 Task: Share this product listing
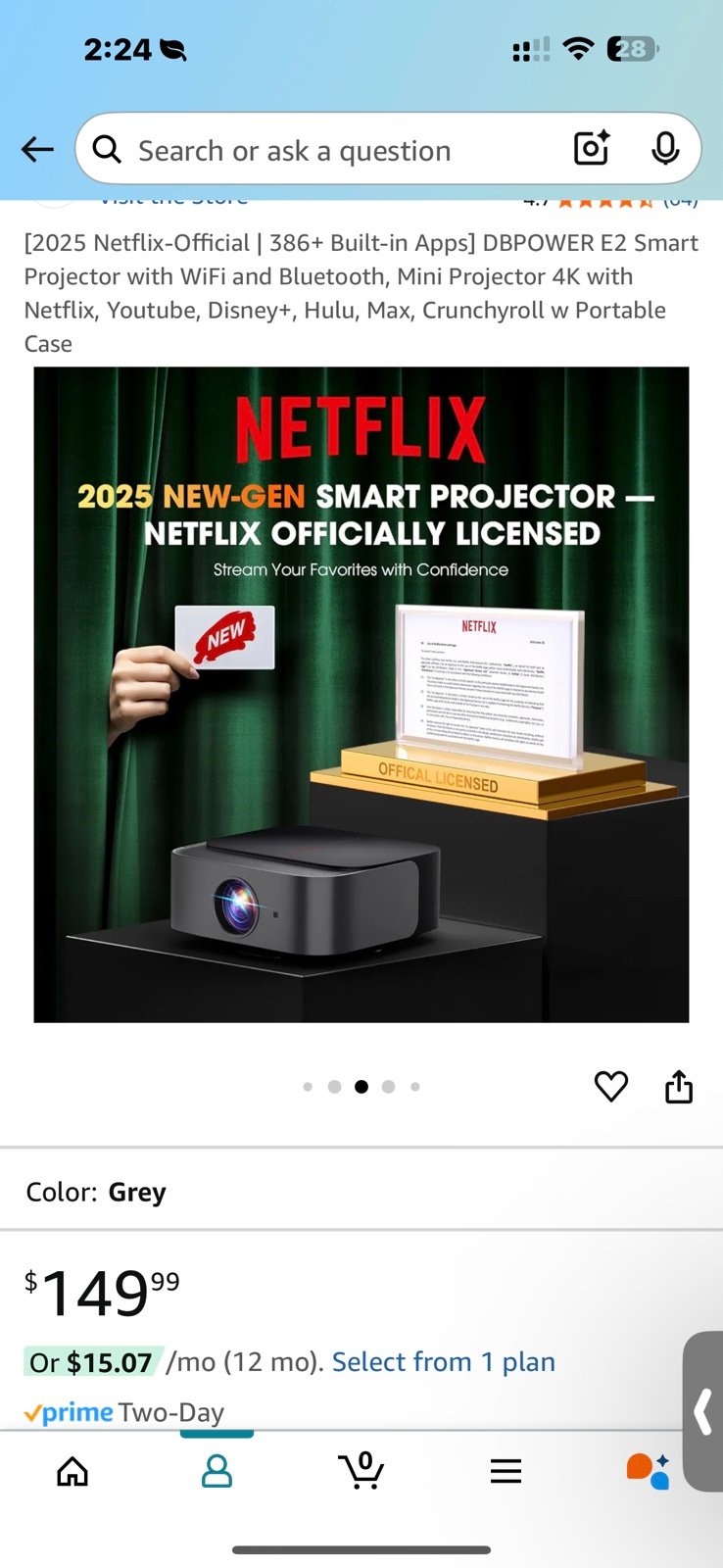pyautogui.click(x=679, y=1086)
